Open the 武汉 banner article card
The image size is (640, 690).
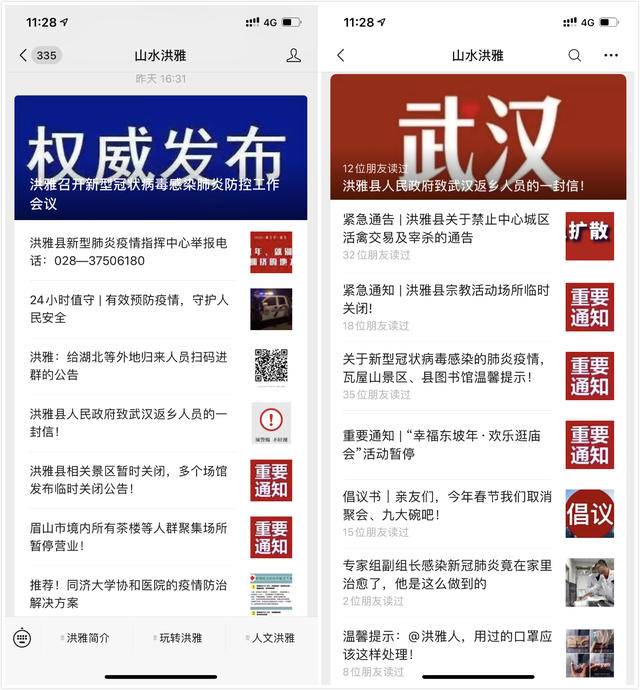tap(478, 137)
